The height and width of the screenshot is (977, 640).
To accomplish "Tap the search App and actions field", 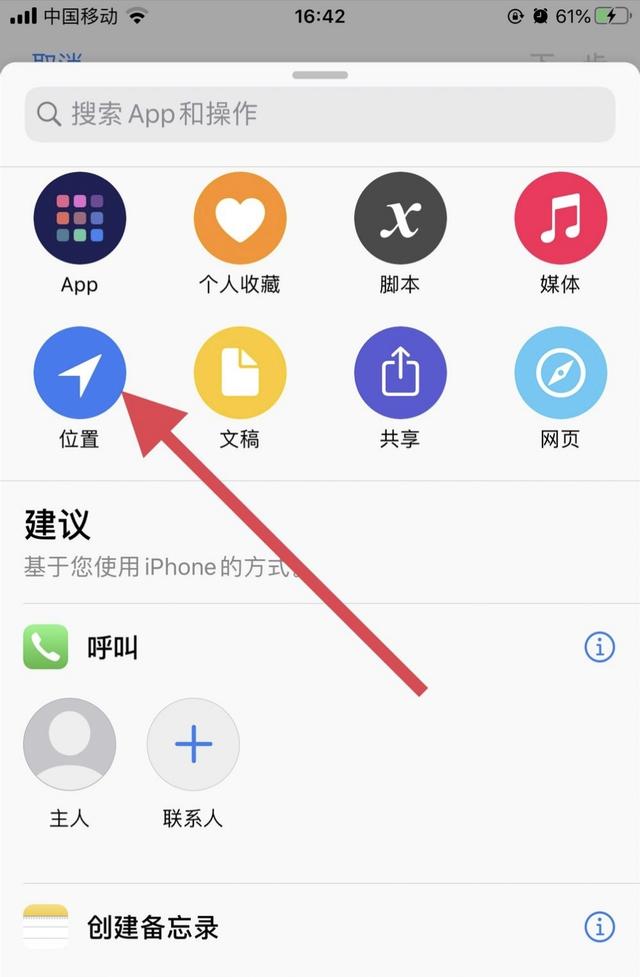I will point(320,114).
